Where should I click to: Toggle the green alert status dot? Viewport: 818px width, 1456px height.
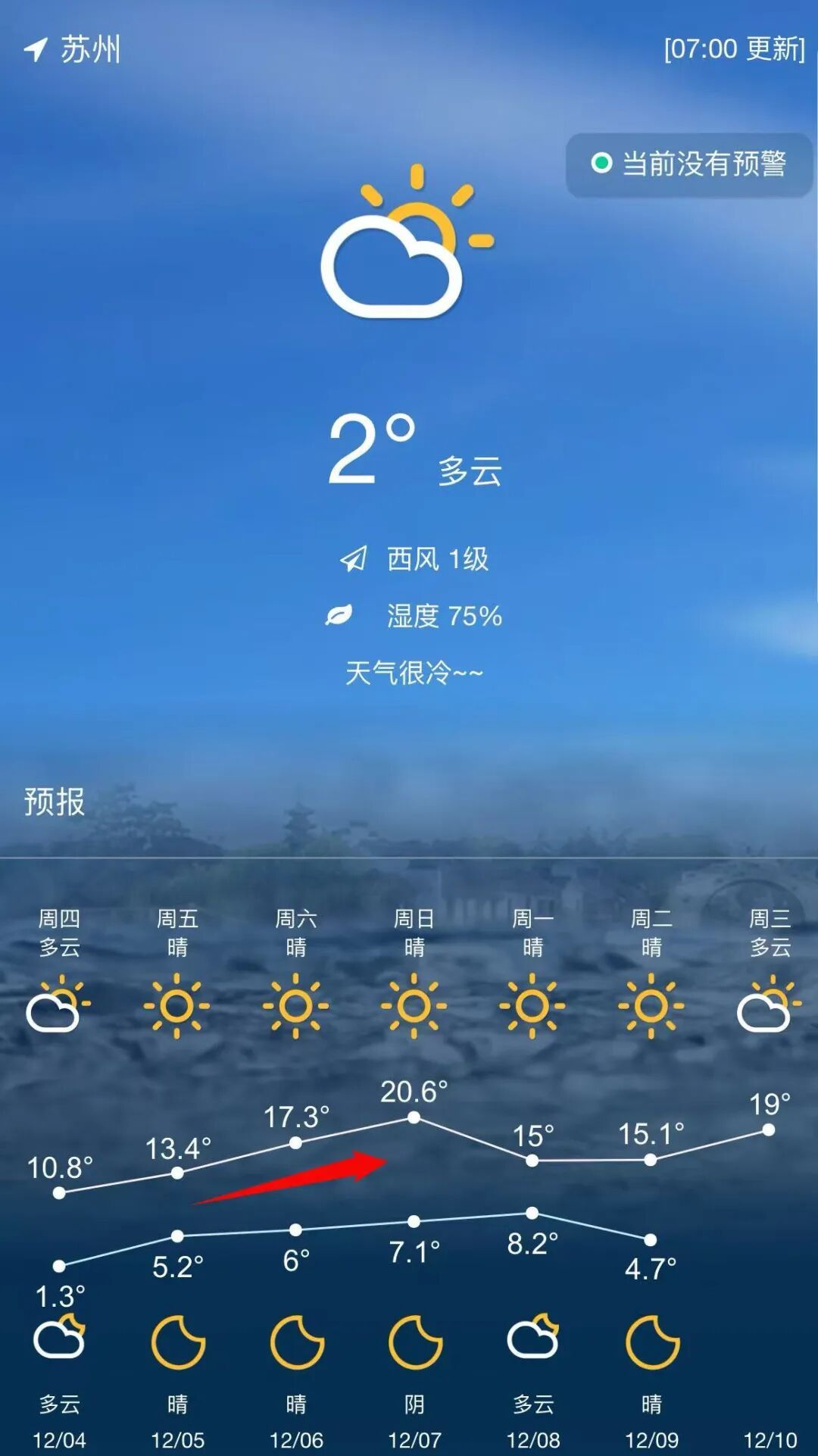tap(602, 161)
